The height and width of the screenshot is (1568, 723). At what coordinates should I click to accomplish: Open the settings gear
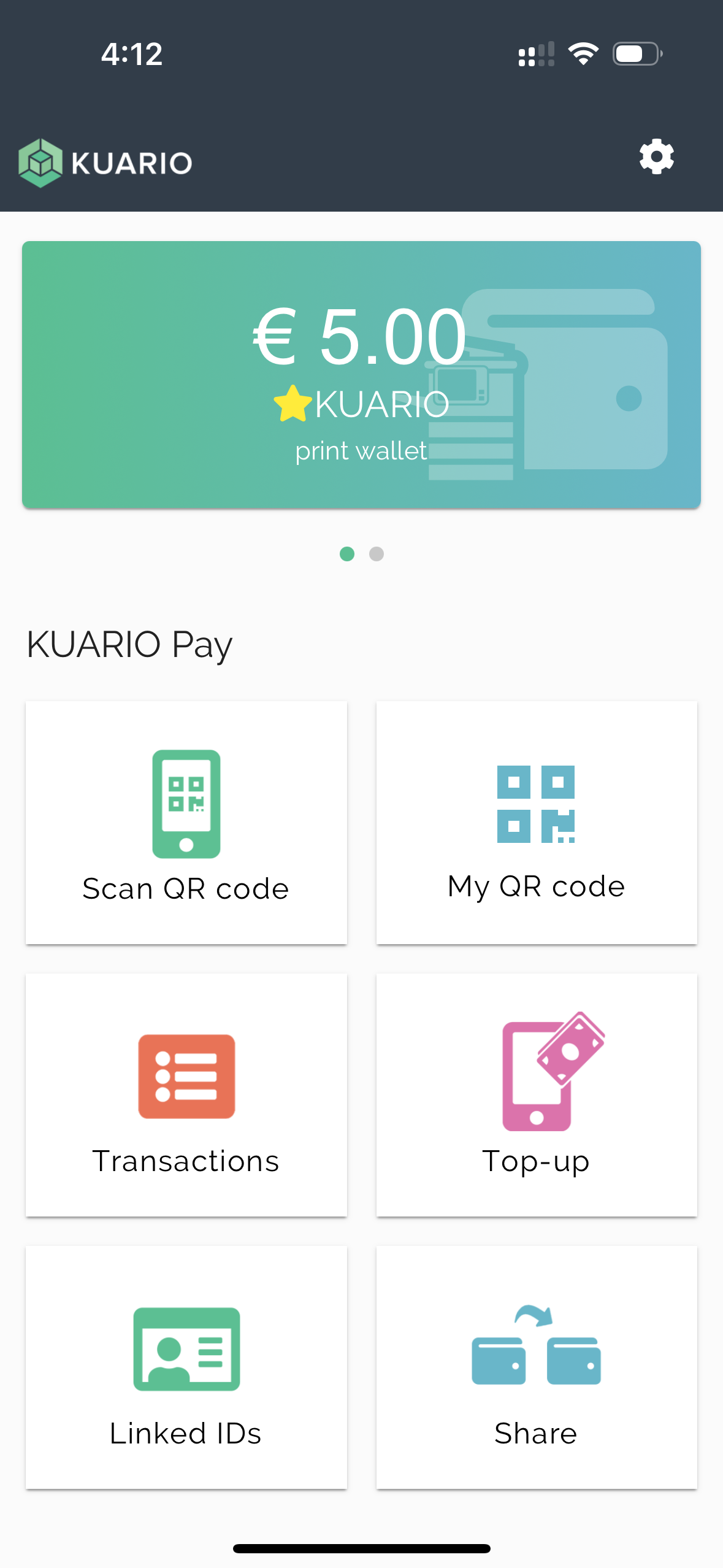[656, 157]
